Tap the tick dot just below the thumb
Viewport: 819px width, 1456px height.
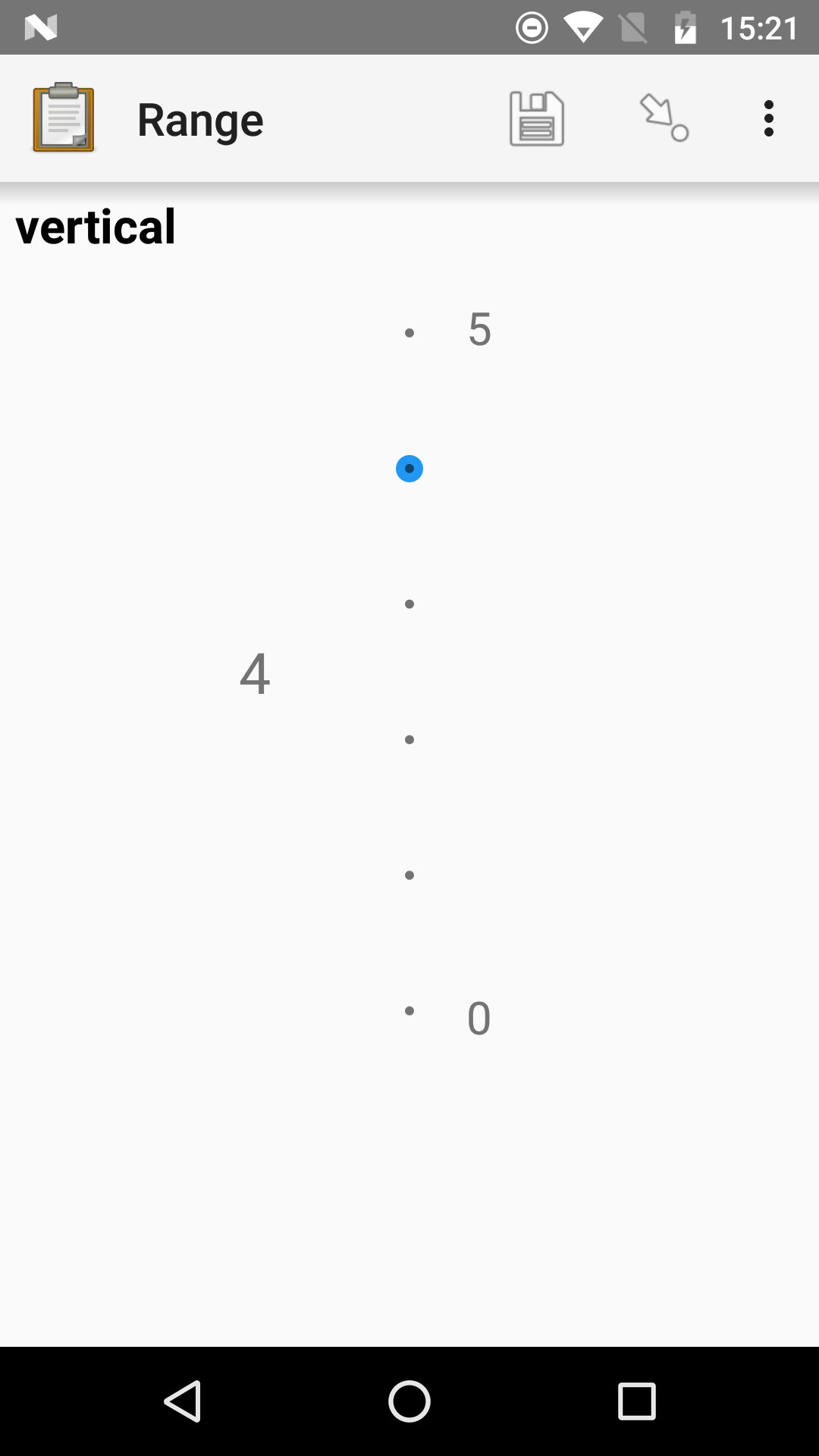[x=409, y=604]
